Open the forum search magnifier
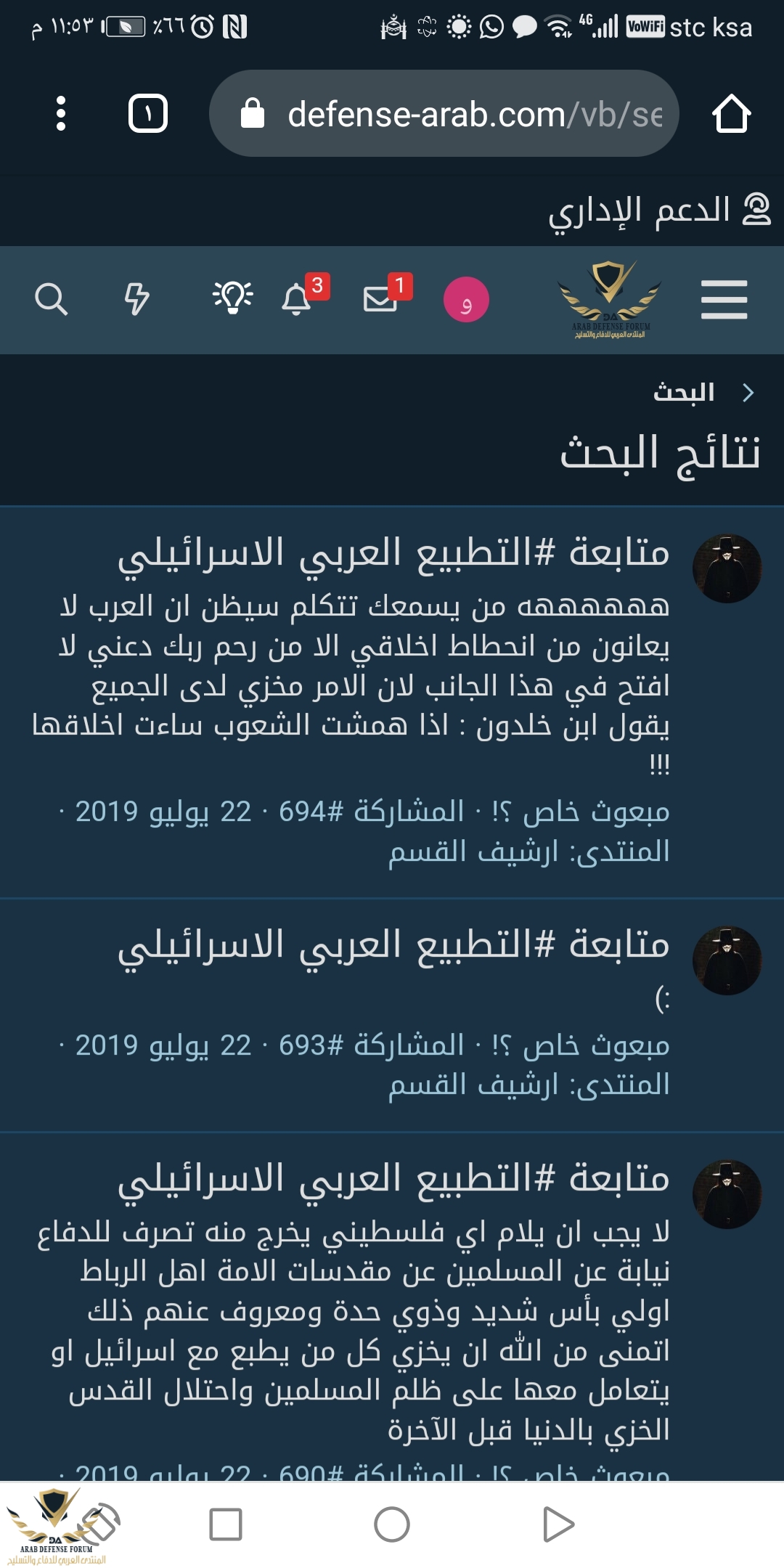This screenshot has height=1568, width=784. (51, 299)
